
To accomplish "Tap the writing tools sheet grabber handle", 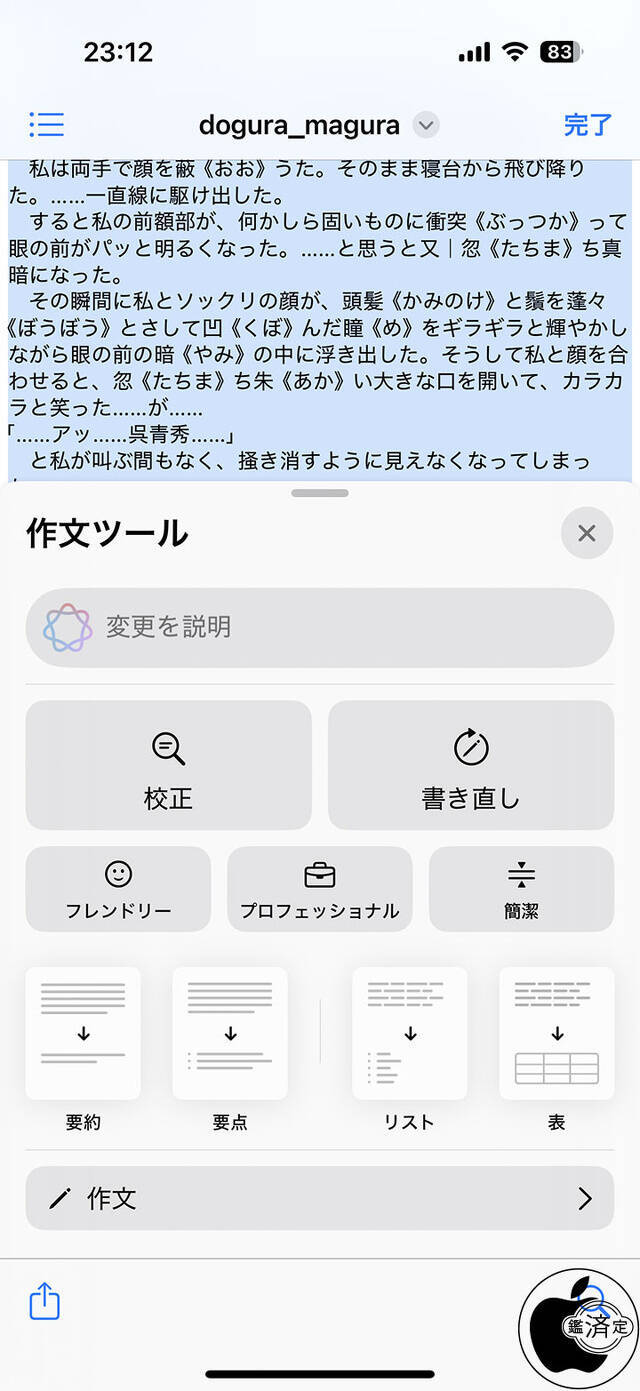I will point(320,493).
